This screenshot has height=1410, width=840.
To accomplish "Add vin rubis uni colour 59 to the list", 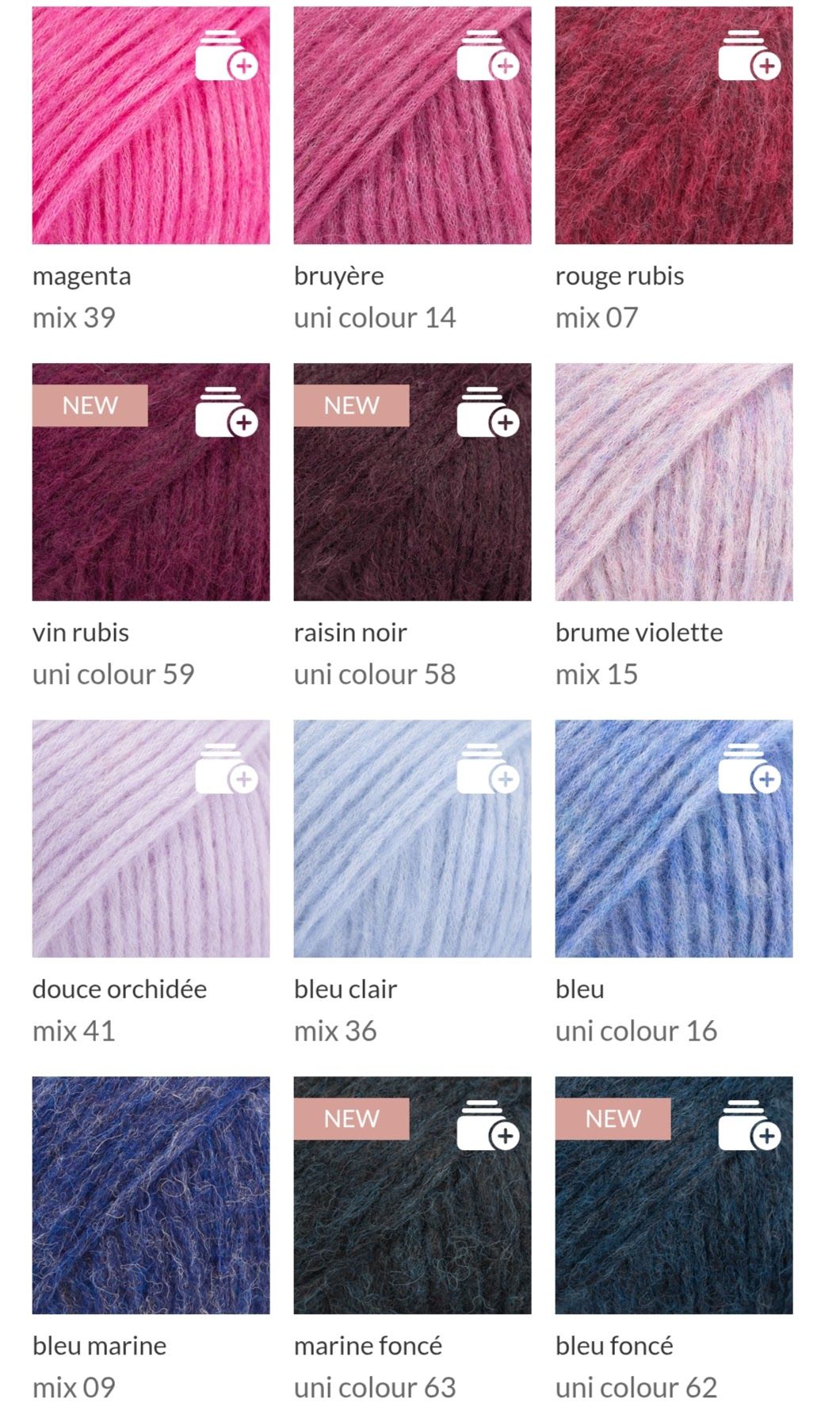I will click(x=226, y=412).
